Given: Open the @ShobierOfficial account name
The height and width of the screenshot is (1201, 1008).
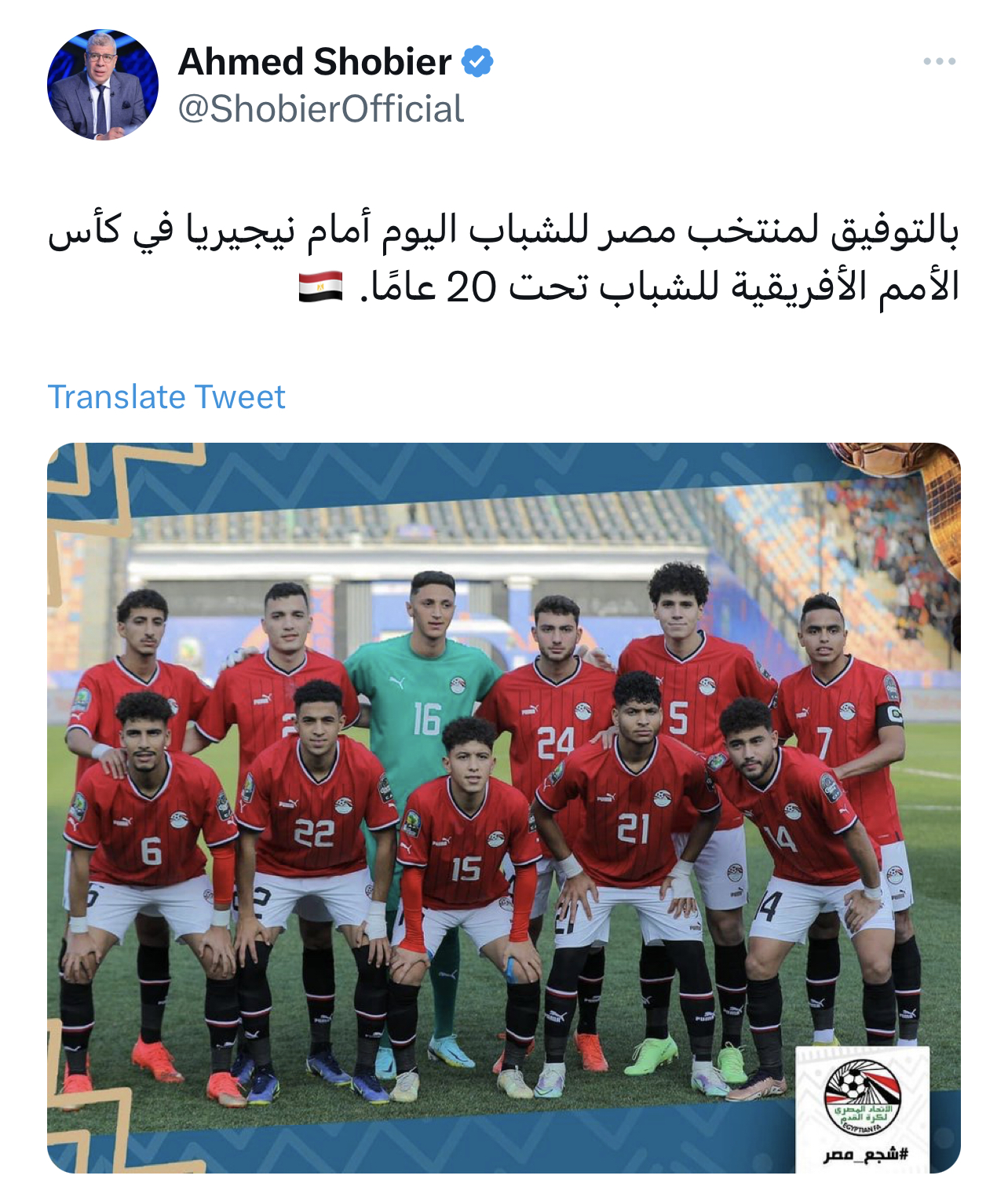Looking at the screenshot, I should [321, 109].
